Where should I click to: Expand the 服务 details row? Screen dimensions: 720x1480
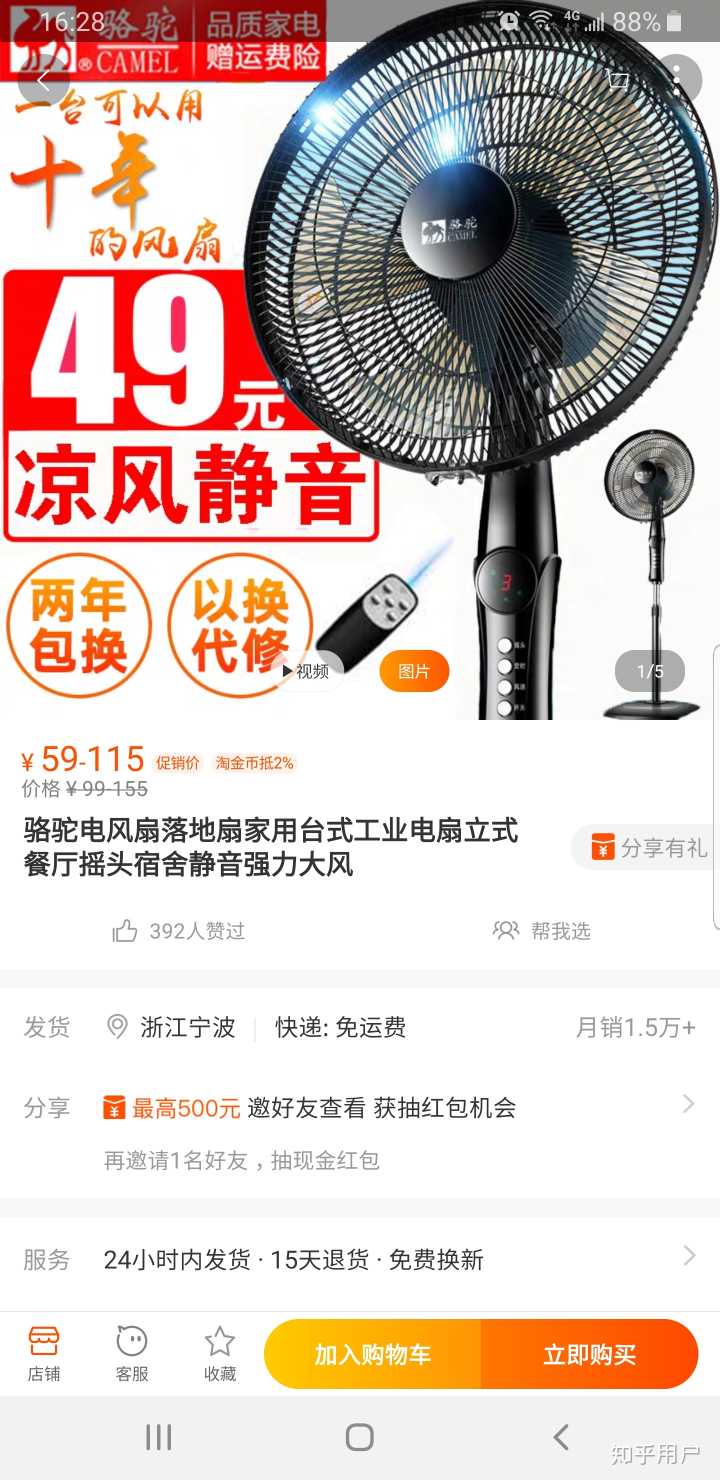pyautogui.click(x=400, y=1259)
